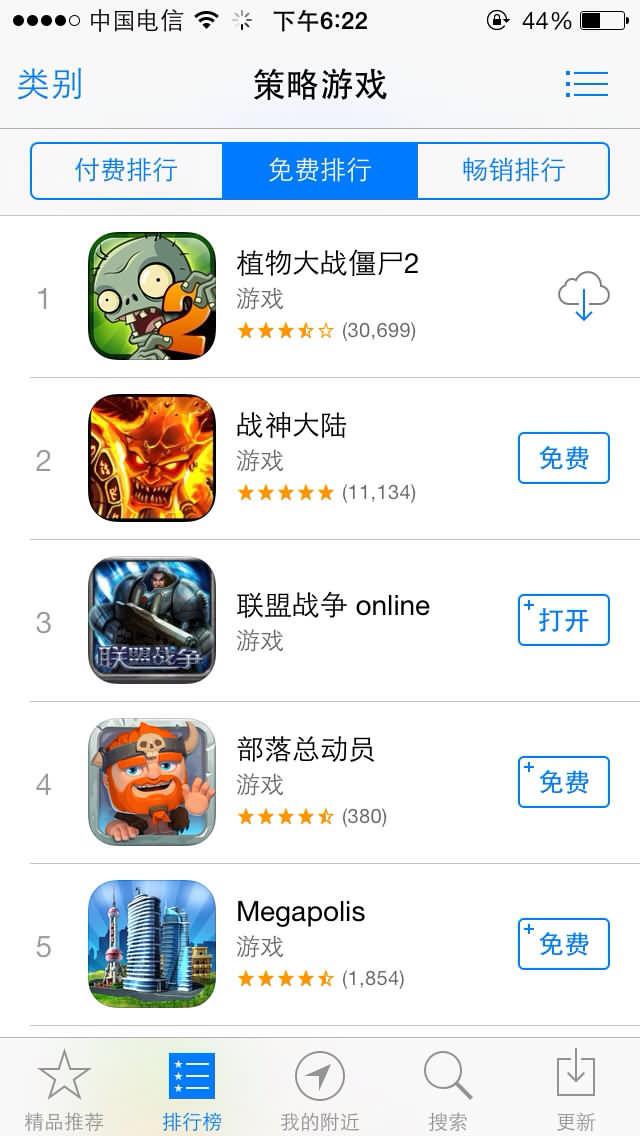Open the list menu icon
Image resolution: width=640 pixels, height=1136 pixels.
(x=586, y=84)
